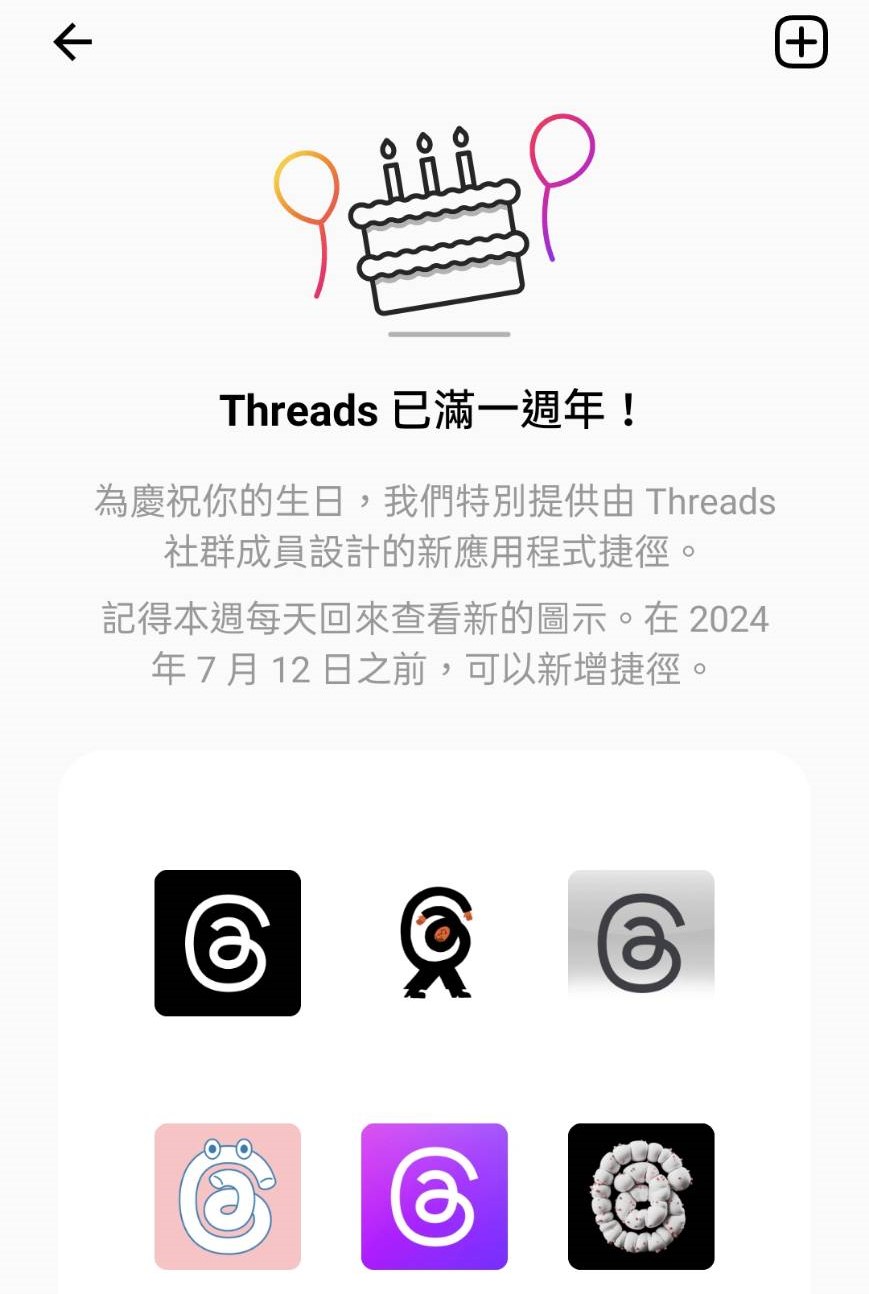This screenshot has height=1294, width=869.
Task: Tap the white shrimp-sculpture Threads icon
Action: point(640,1196)
